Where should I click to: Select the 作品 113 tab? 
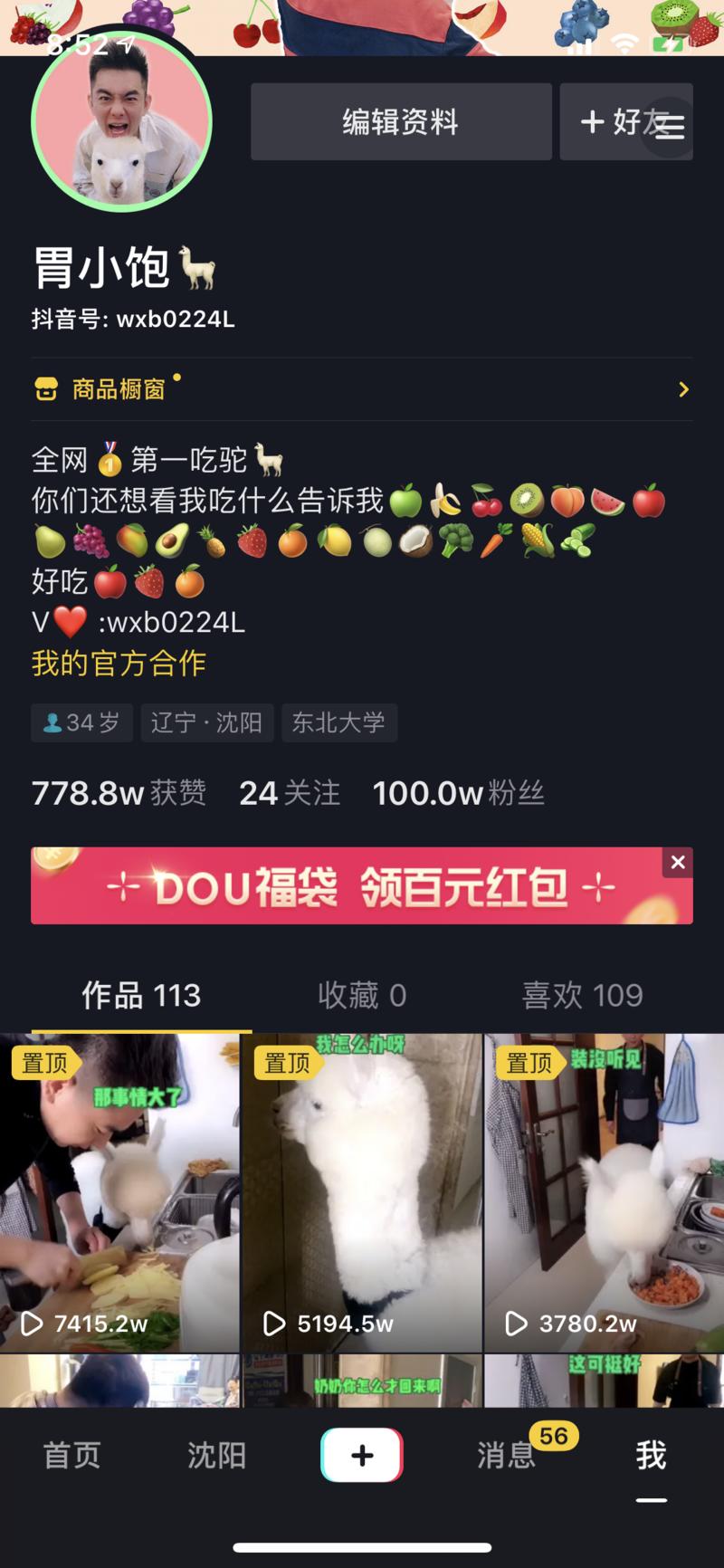coord(141,996)
